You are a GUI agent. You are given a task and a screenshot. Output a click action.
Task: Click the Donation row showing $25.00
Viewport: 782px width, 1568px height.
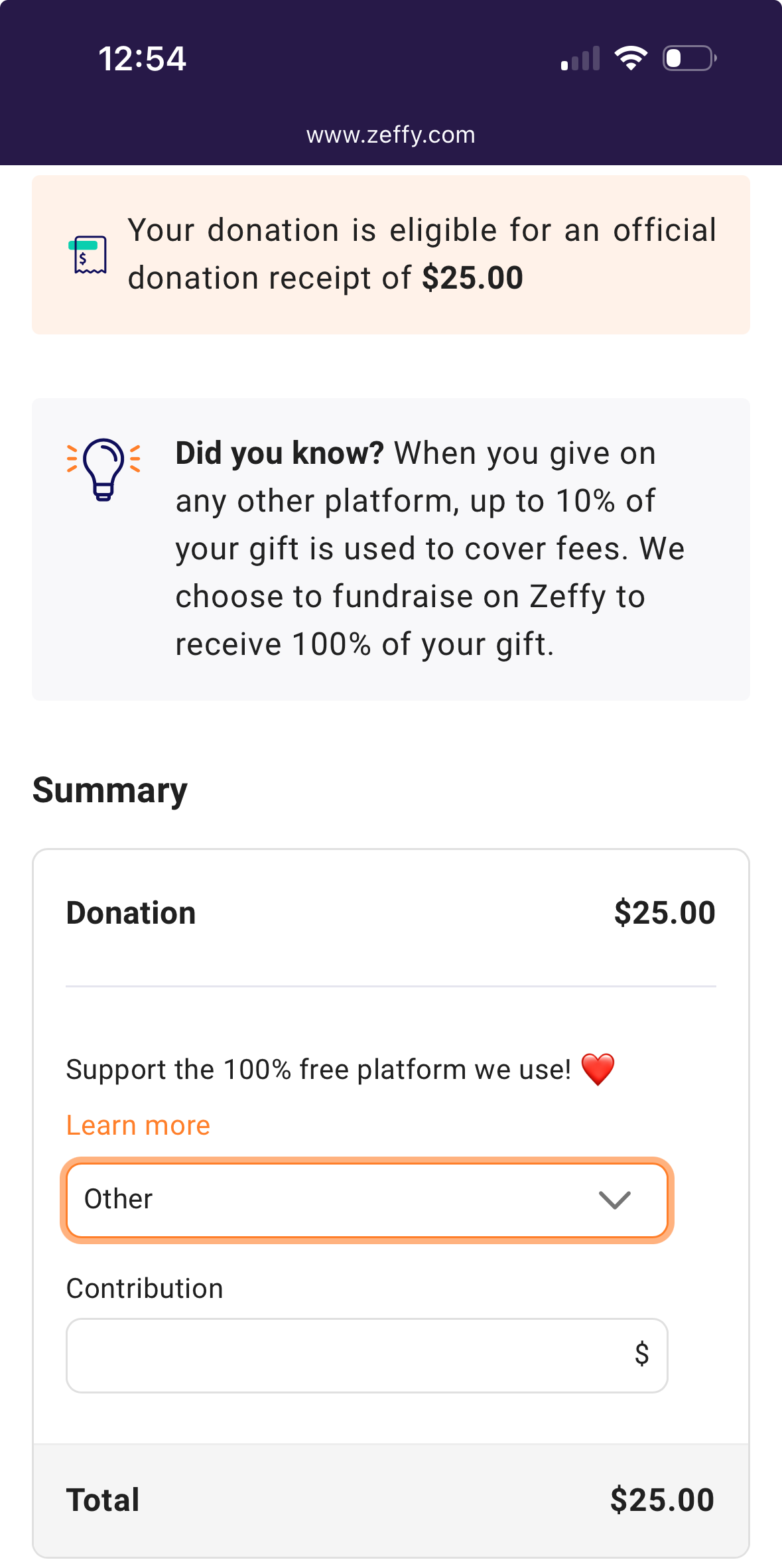tap(391, 912)
